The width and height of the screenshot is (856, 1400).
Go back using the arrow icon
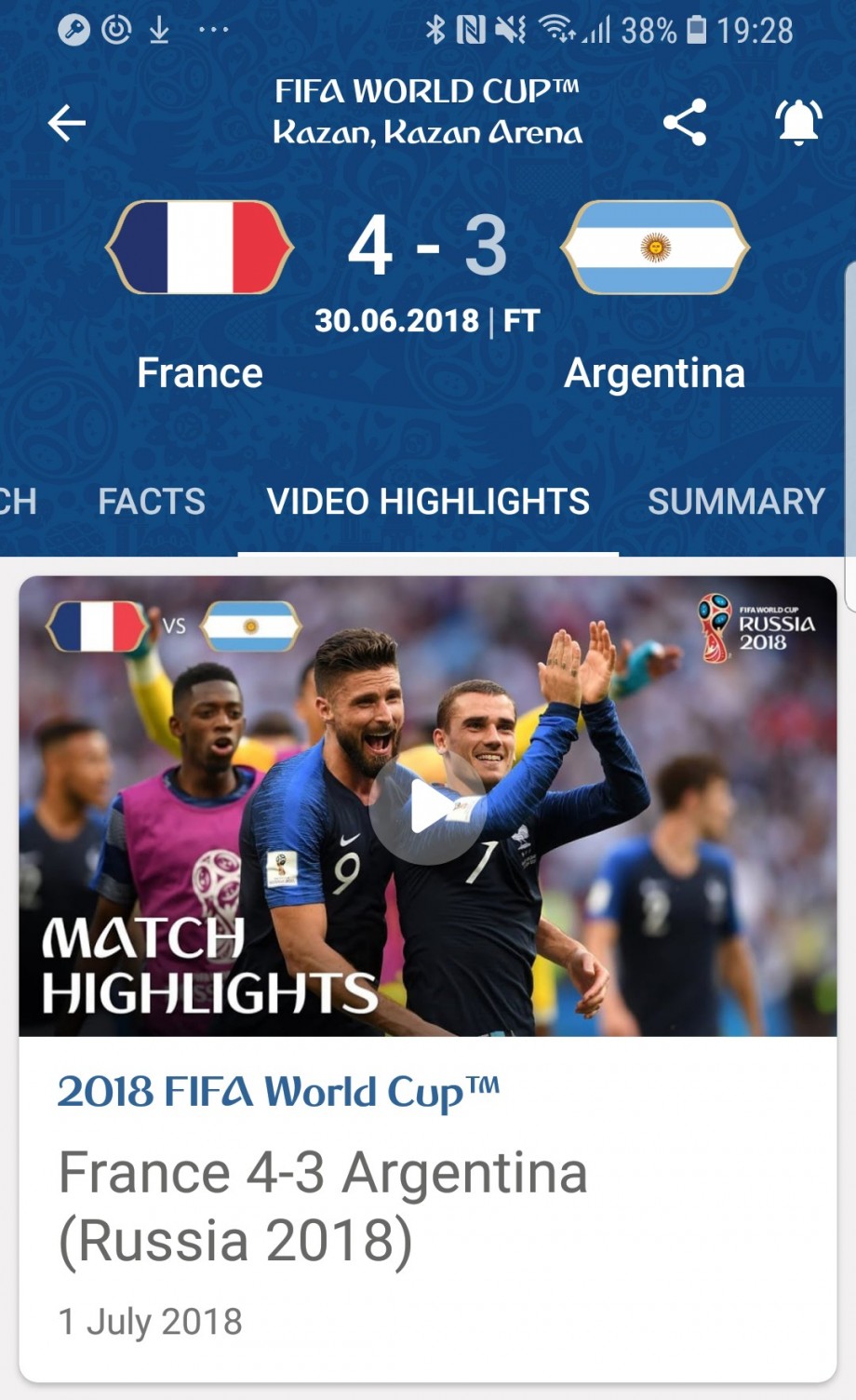[67, 122]
